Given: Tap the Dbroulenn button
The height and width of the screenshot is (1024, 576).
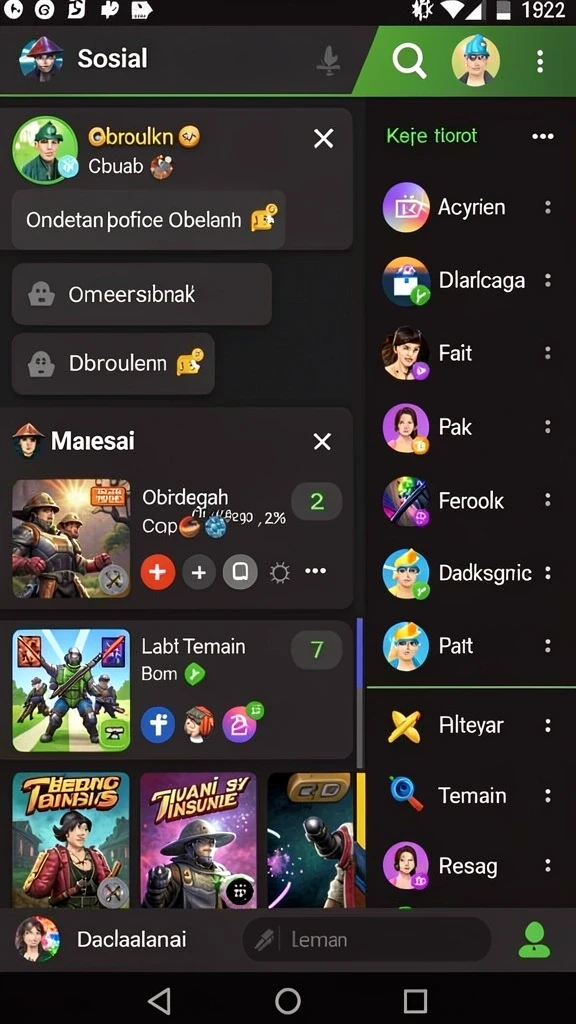Looking at the screenshot, I should (x=113, y=364).
